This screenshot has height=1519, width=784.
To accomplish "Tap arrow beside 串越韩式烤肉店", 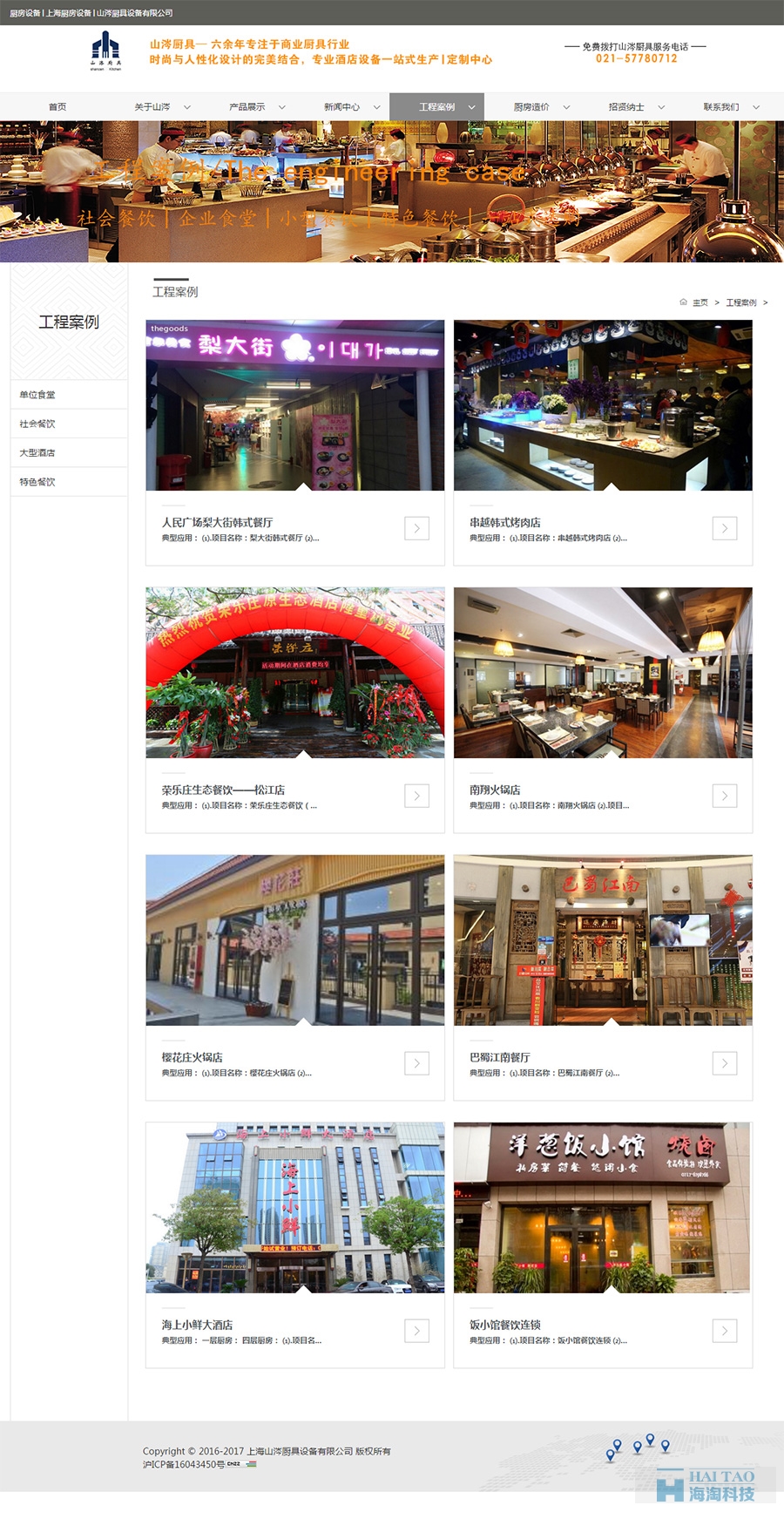I will [x=725, y=528].
